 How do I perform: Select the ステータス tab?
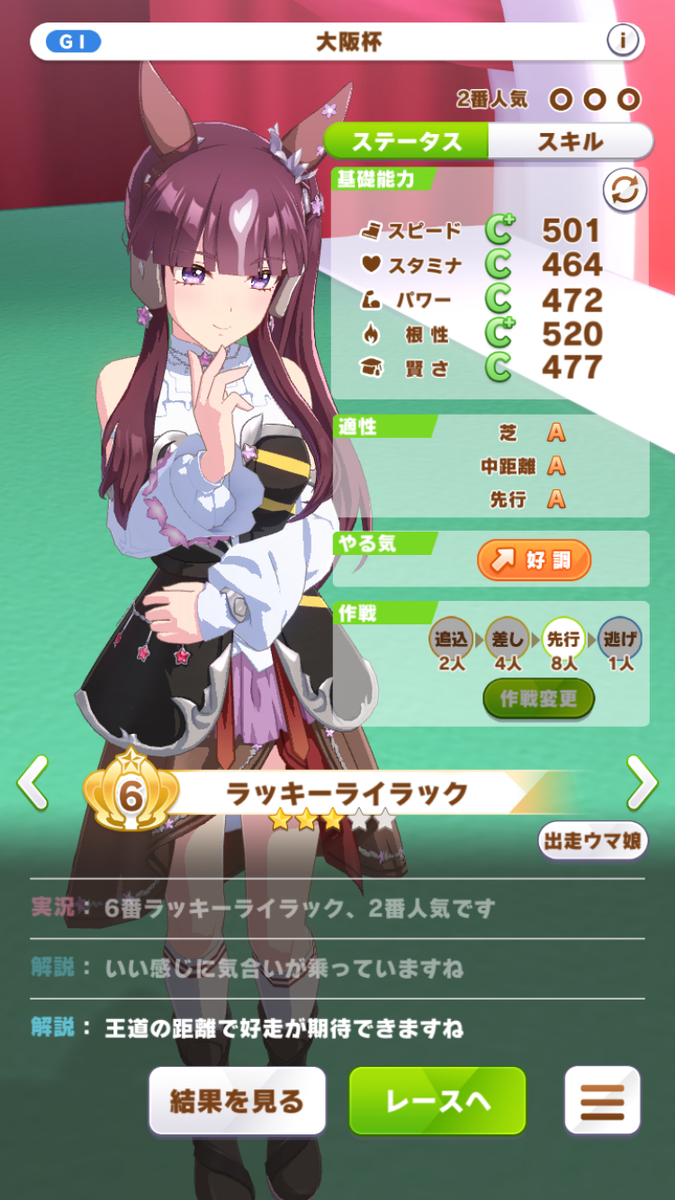pos(409,141)
